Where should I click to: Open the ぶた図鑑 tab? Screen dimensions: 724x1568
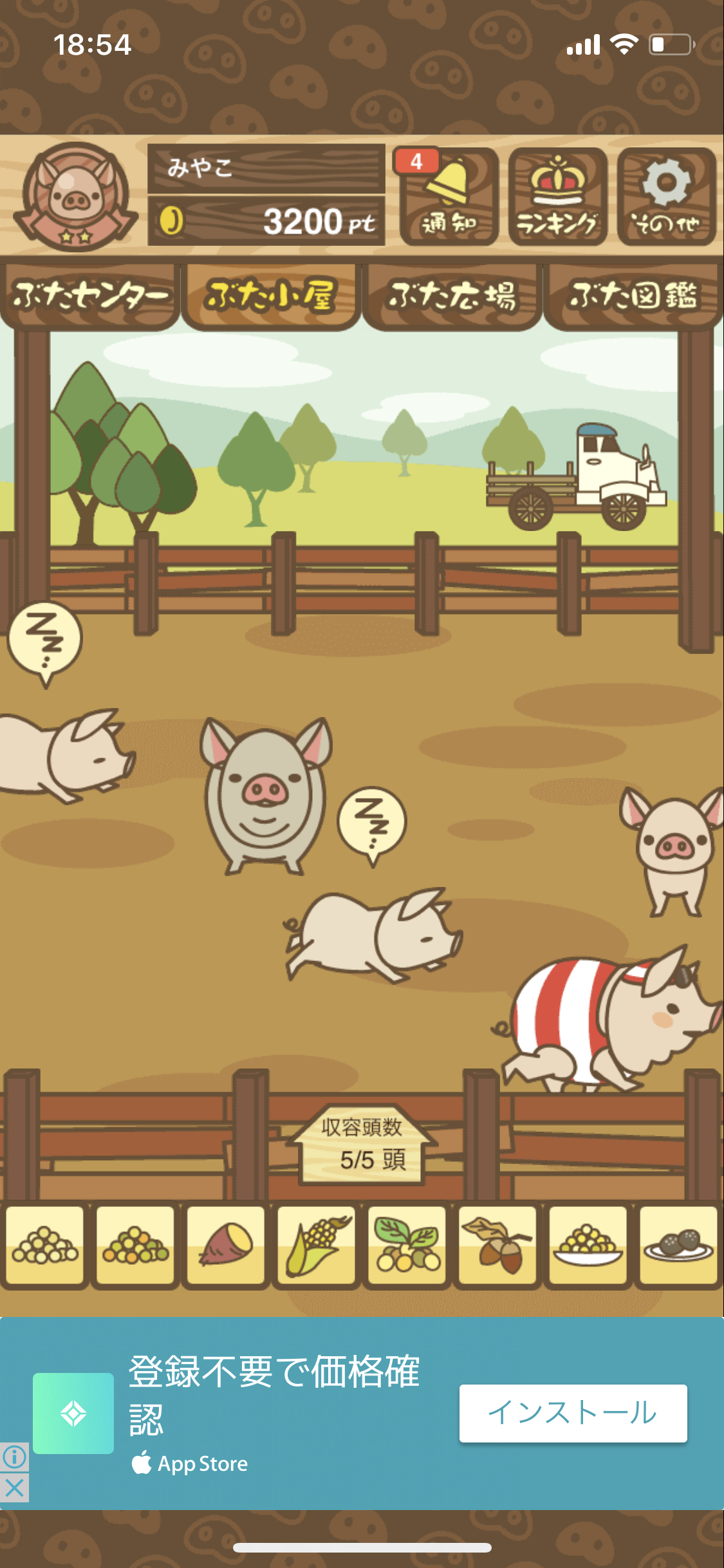coord(633,295)
